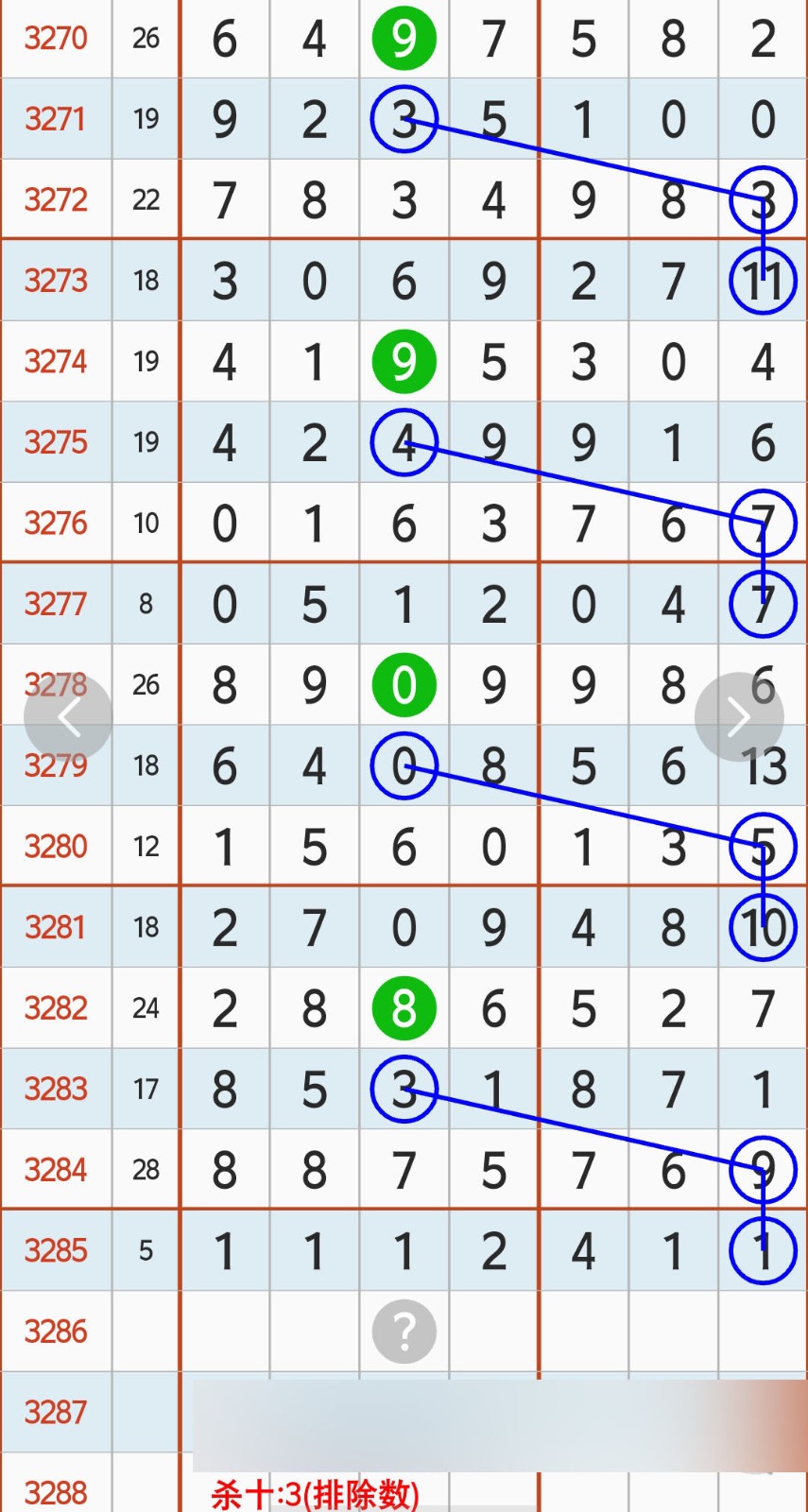Image resolution: width=808 pixels, height=1512 pixels.
Task: Expand details for period 3270
Action: point(56,39)
